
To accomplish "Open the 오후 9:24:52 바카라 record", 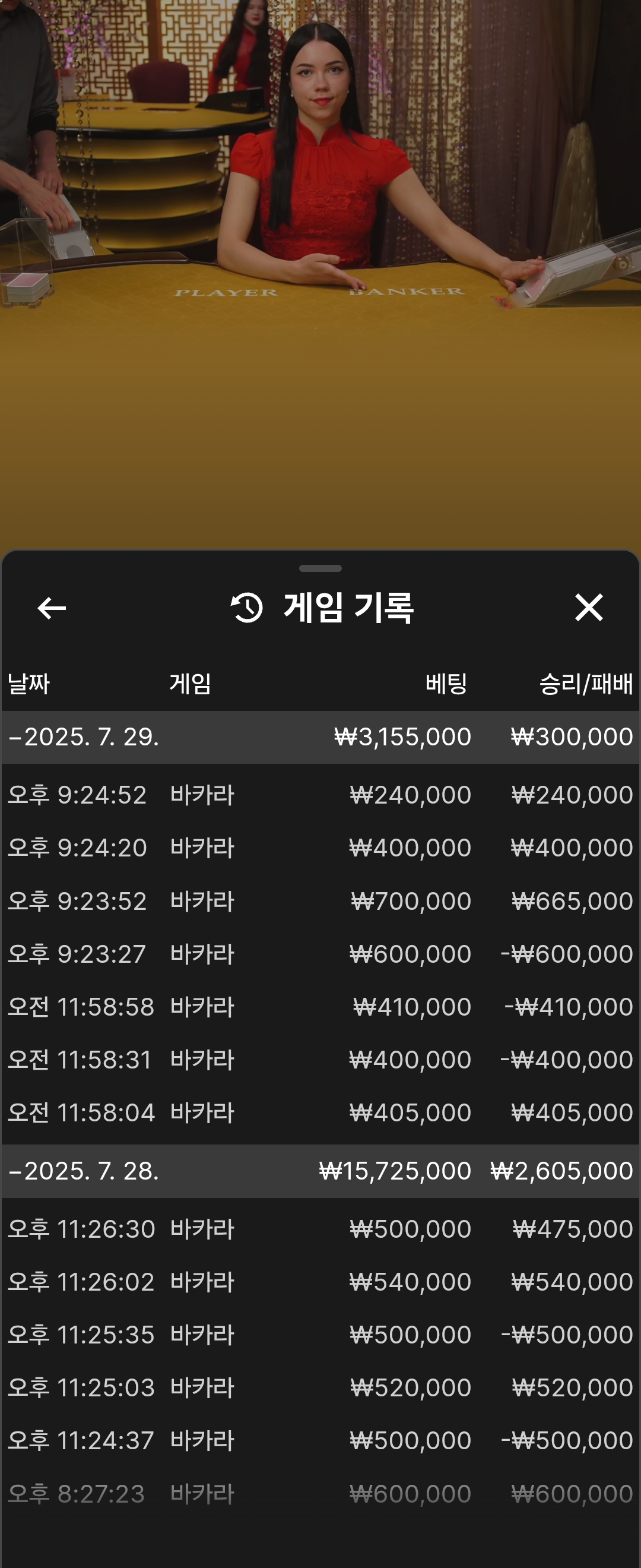I will pos(320,795).
